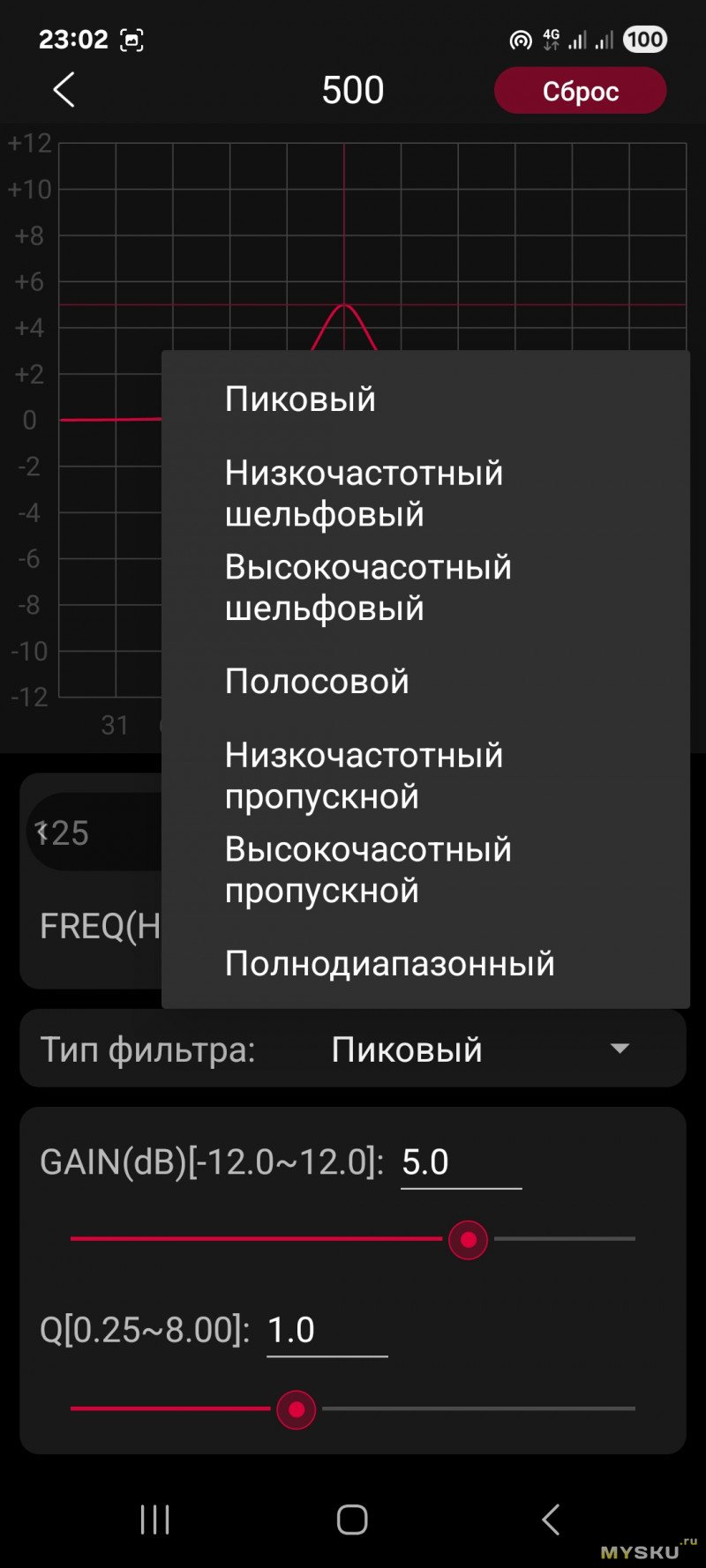706x1568 pixels.
Task: Go to the home screen
Action: pyautogui.click(x=352, y=1519)
